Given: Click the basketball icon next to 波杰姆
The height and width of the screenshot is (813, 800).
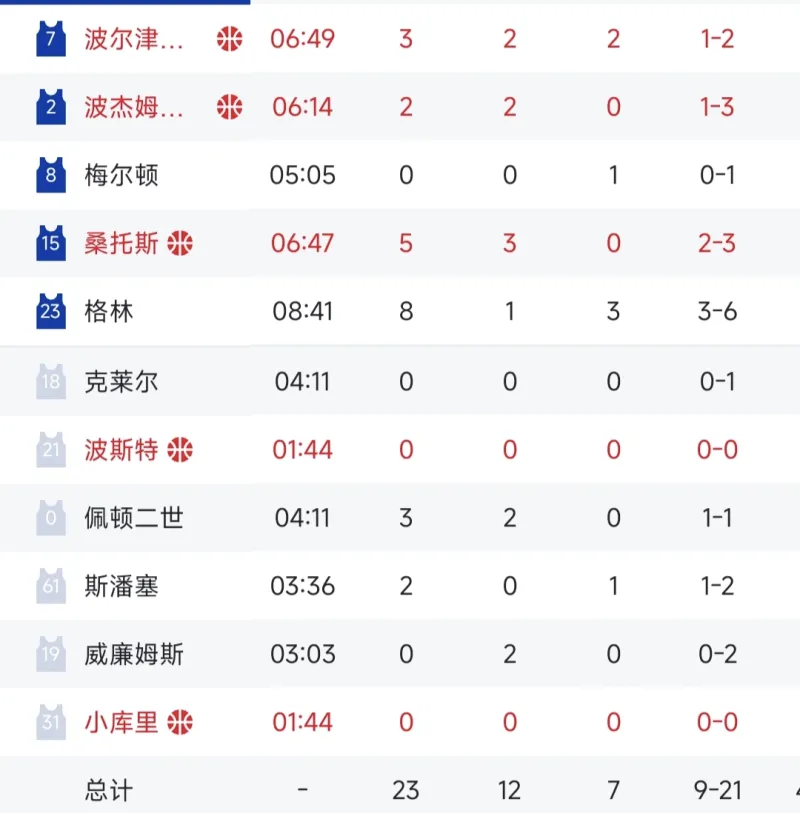Looking at the screenshot, I should (228, 108).
